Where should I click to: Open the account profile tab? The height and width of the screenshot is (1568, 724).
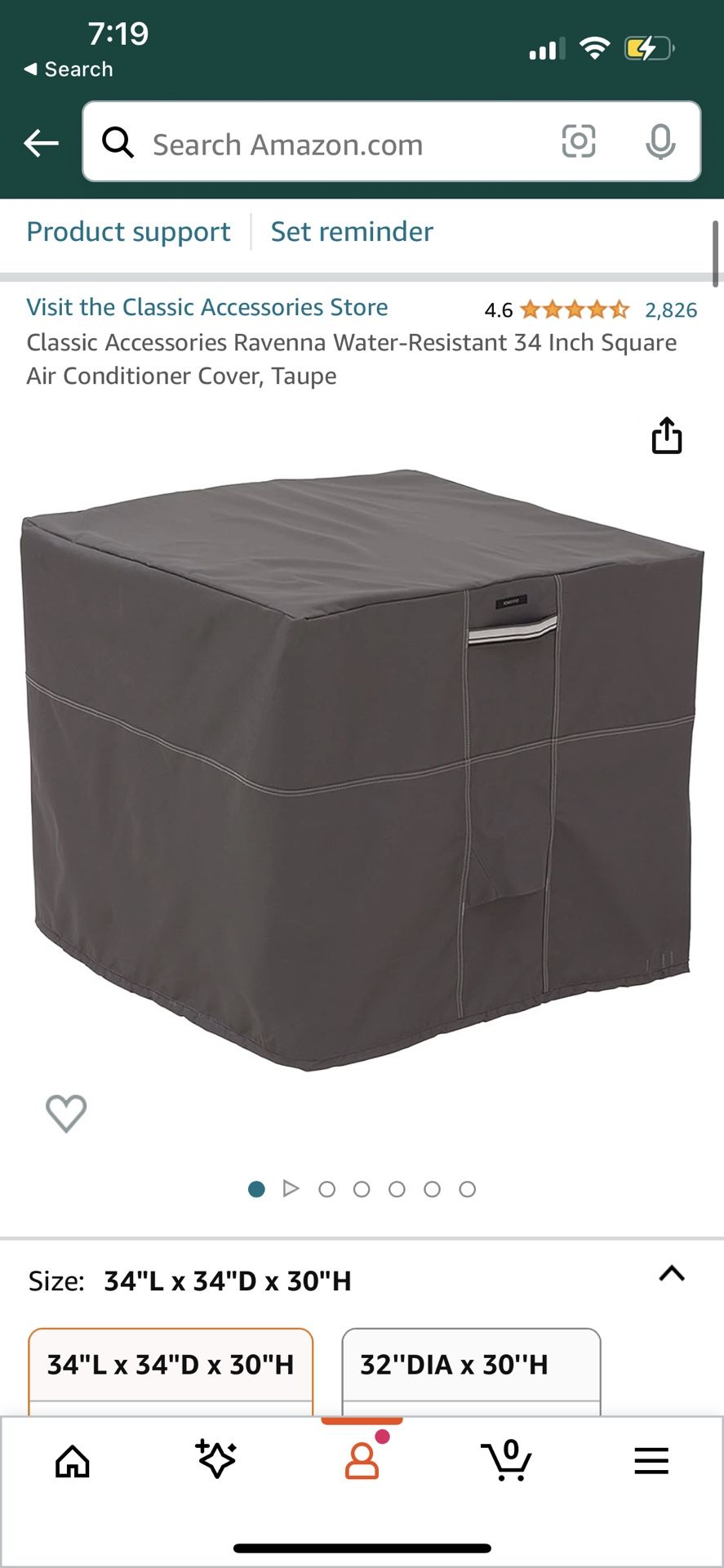click(x=362, y=1460)
